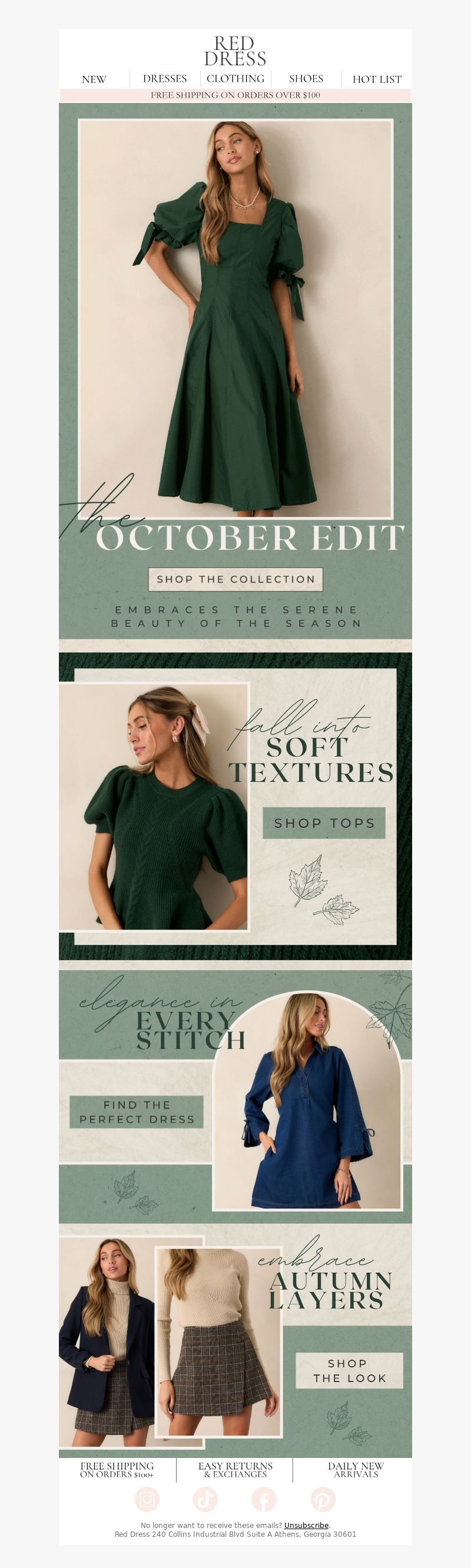This screenshot has width=471, height=1568.
Task: Select the Shop Tops button
Action: tap(324, 823)
